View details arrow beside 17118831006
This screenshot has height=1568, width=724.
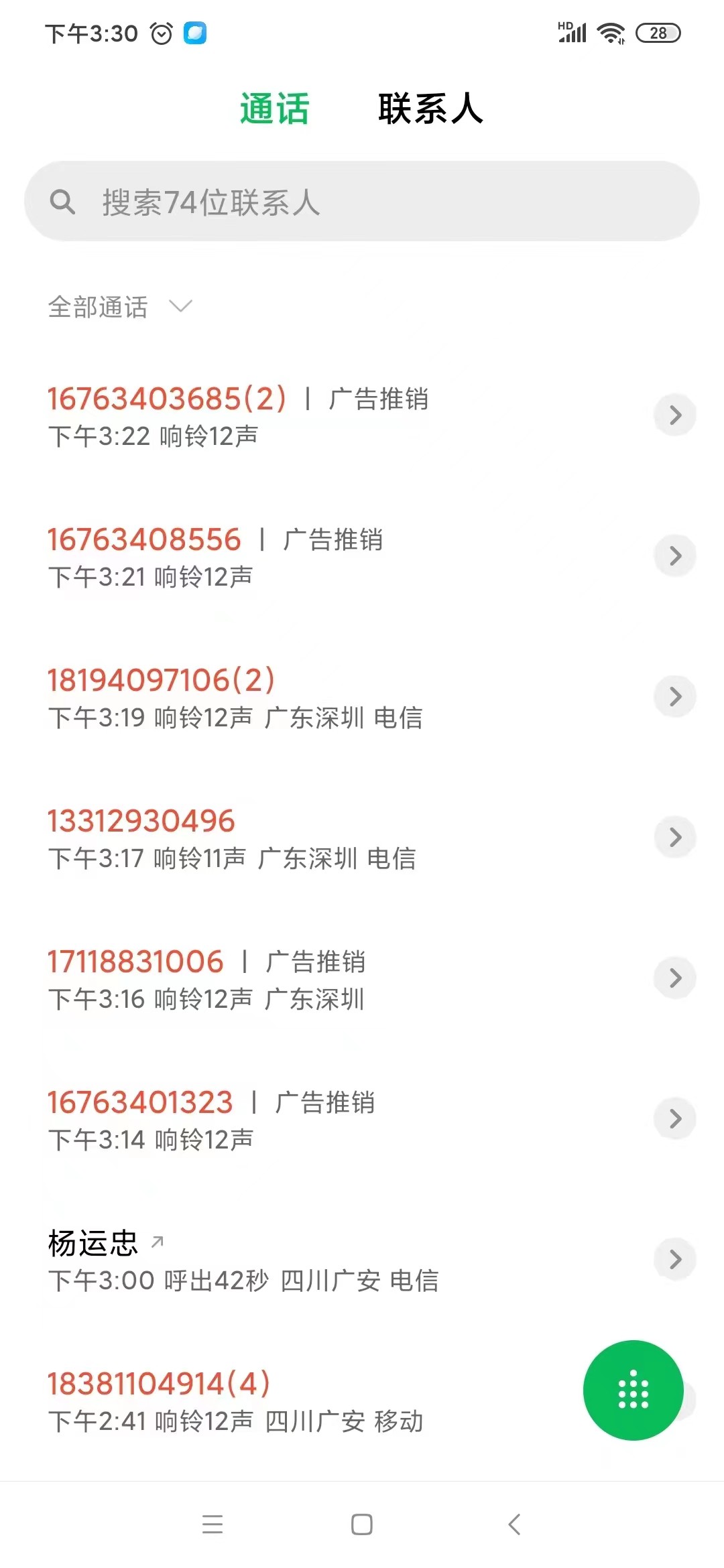tap(675, 978)
